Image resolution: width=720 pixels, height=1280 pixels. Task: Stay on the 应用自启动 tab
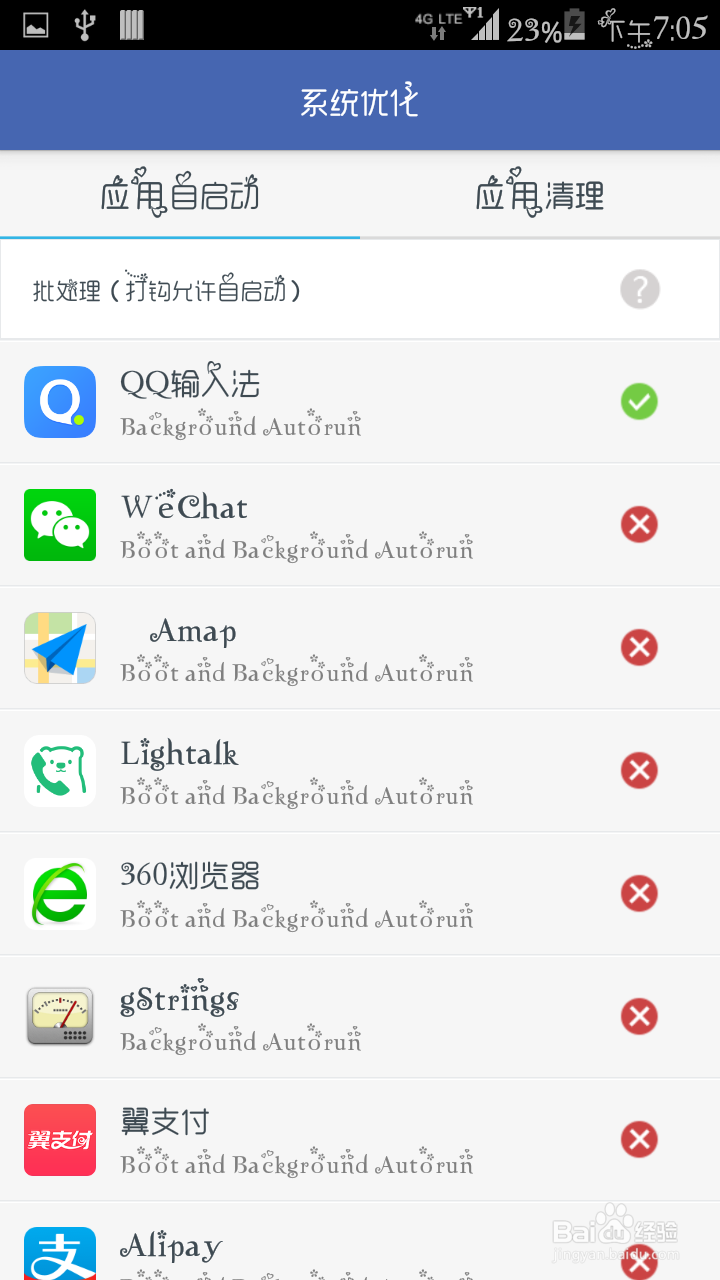tap(180, 195)
